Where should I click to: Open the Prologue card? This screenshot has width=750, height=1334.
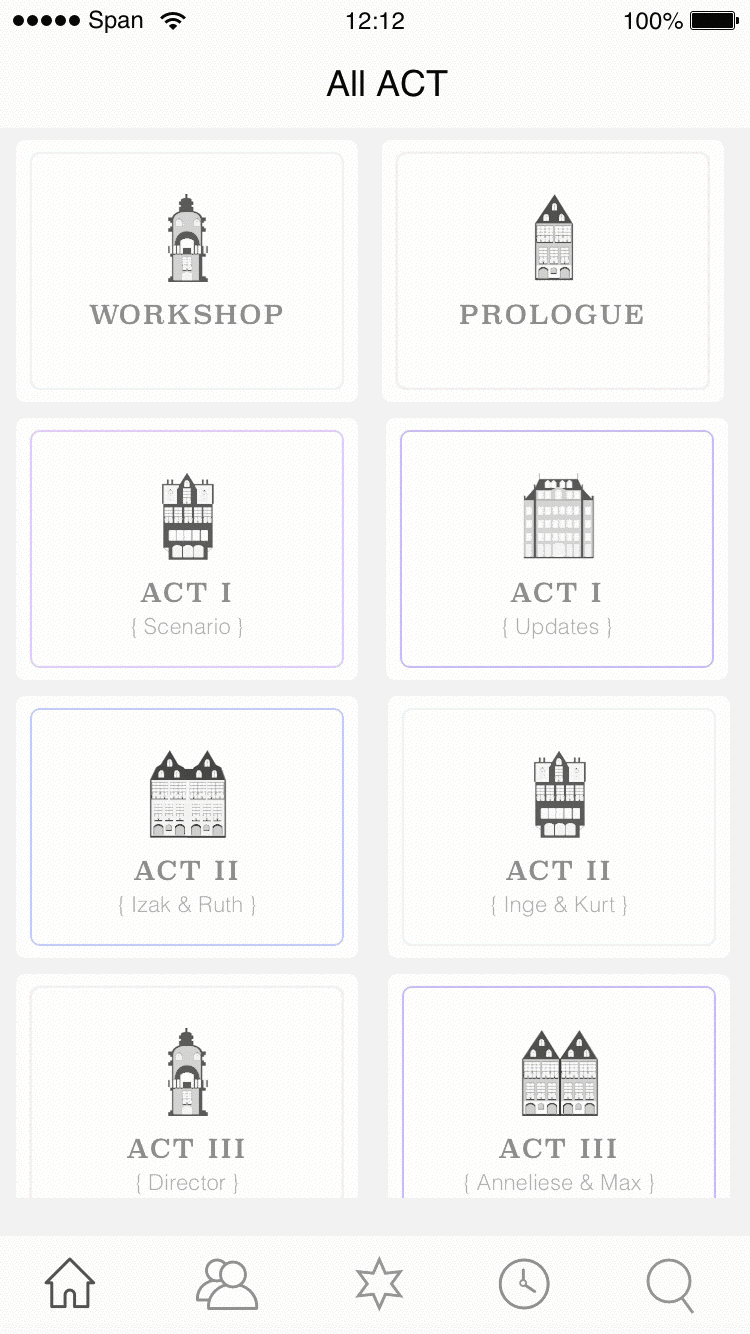click(x=553, y=271)
